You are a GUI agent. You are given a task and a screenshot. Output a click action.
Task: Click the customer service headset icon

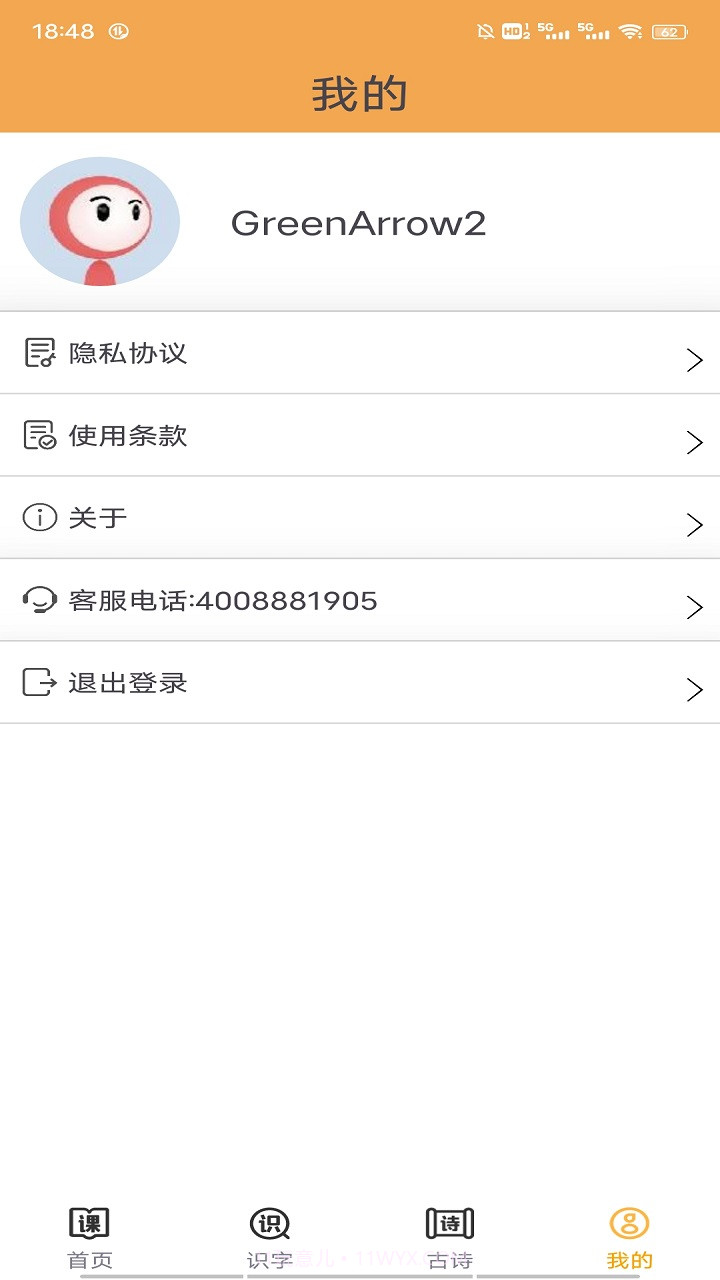(x=38, y=600)
